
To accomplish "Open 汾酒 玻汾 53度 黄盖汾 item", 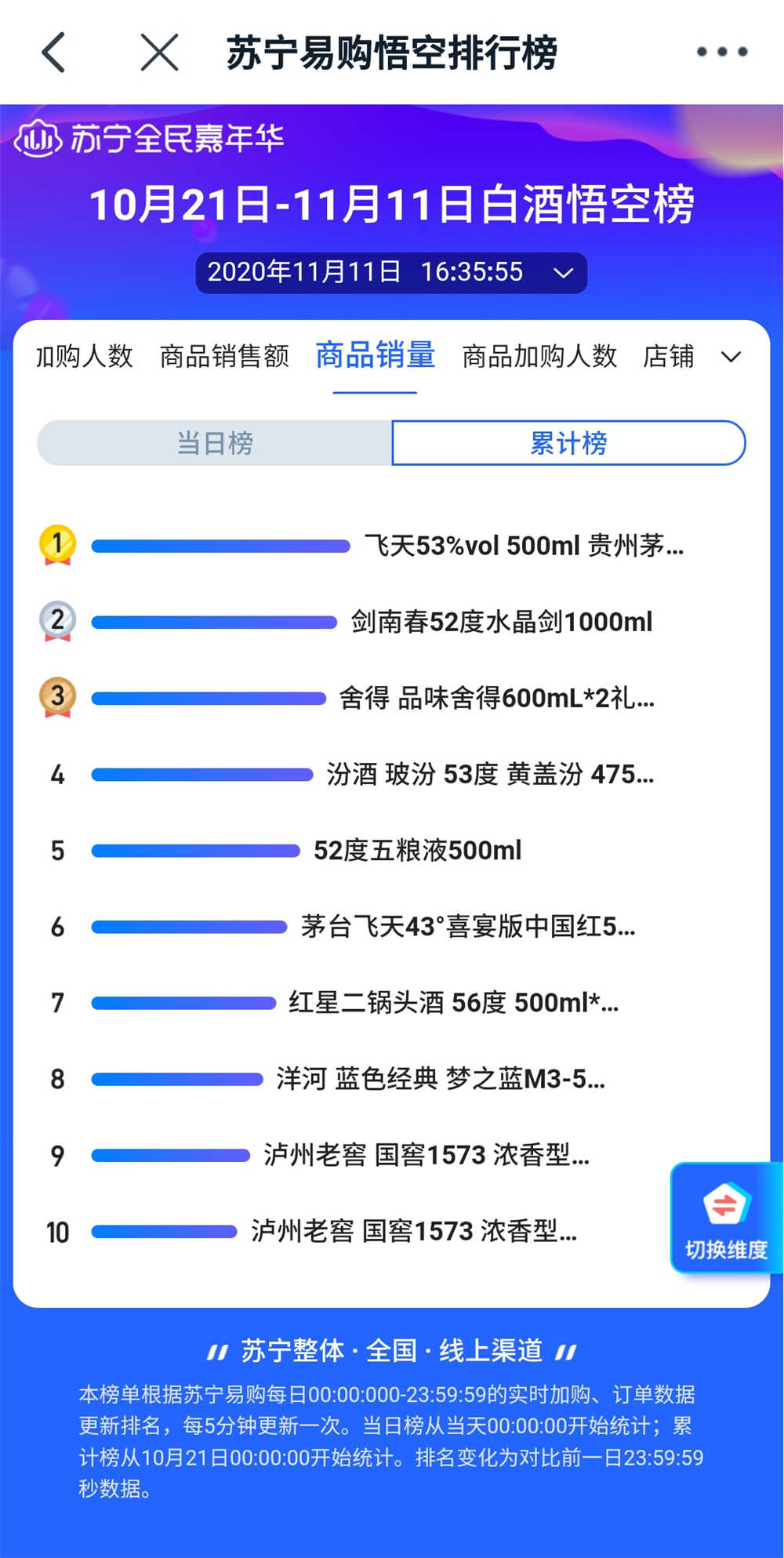I will point(489,775).
